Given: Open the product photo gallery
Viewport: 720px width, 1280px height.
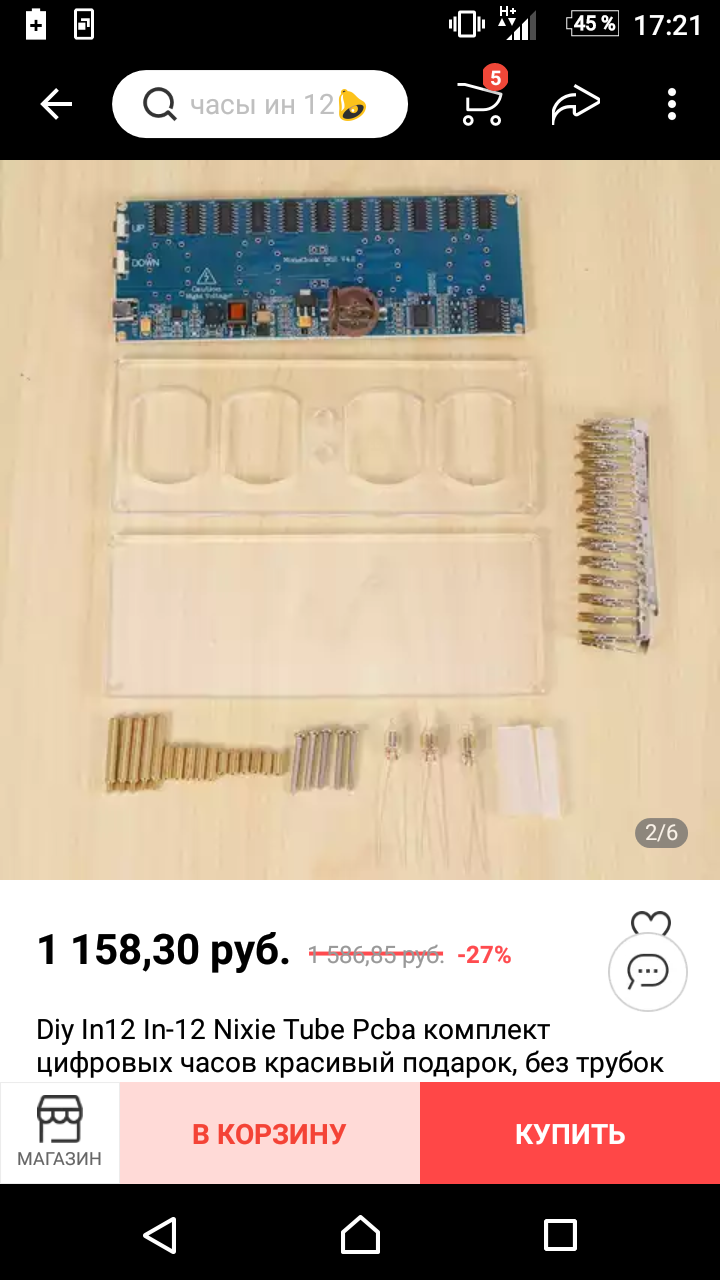Looking at the screenshot, I should pyautogui.click(x=360, y=520).
